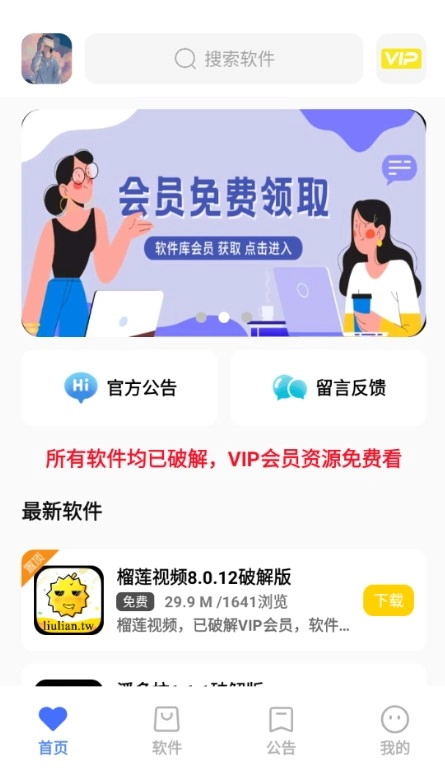Open the VIP badge
The width and height of the screenshot is (445, 770).
click(401, 59)
